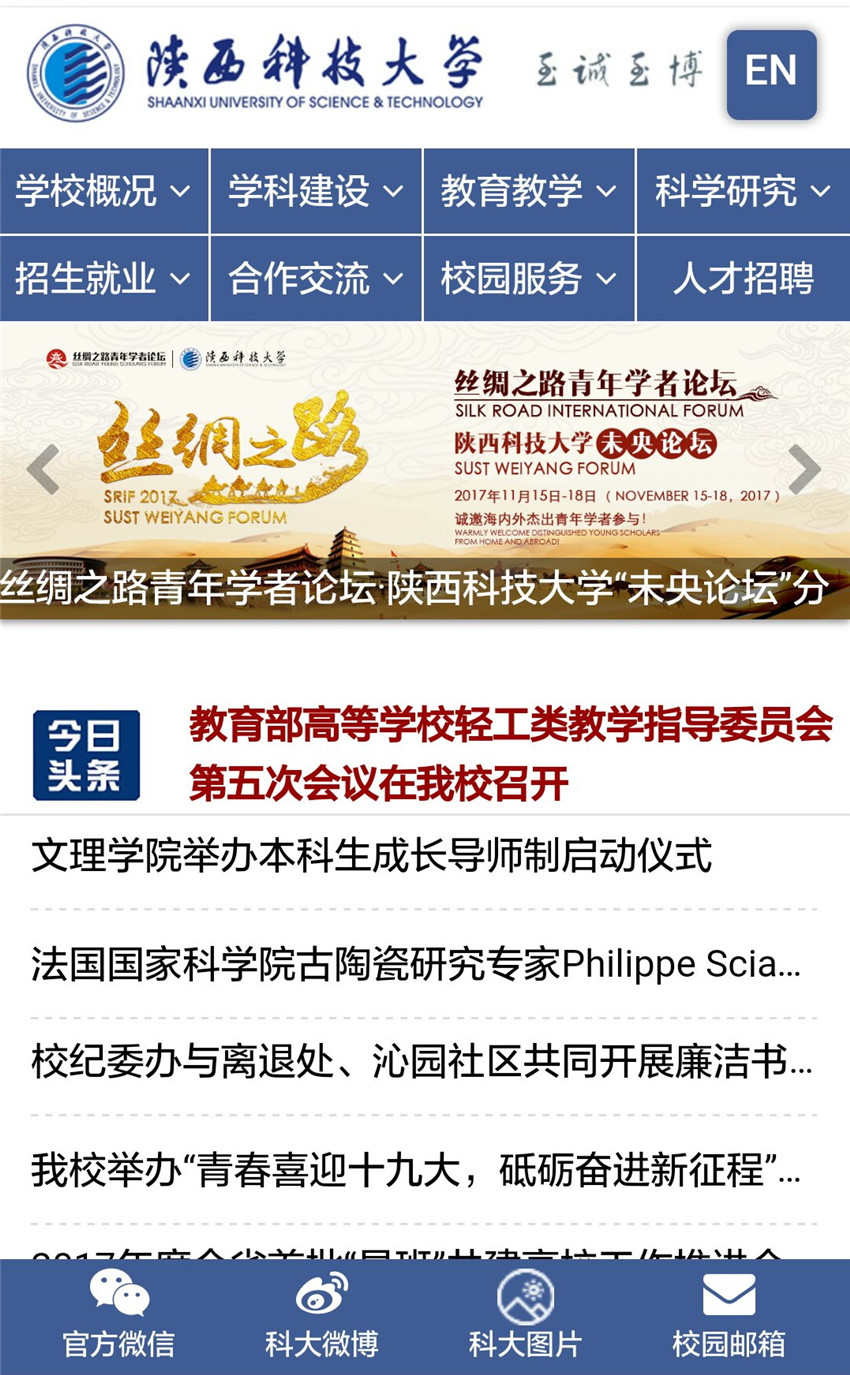Open the 教育教学 dropdown
The width and height of the screenshot is (850, 1375).
pyautogui.click(x=529, y=191)
